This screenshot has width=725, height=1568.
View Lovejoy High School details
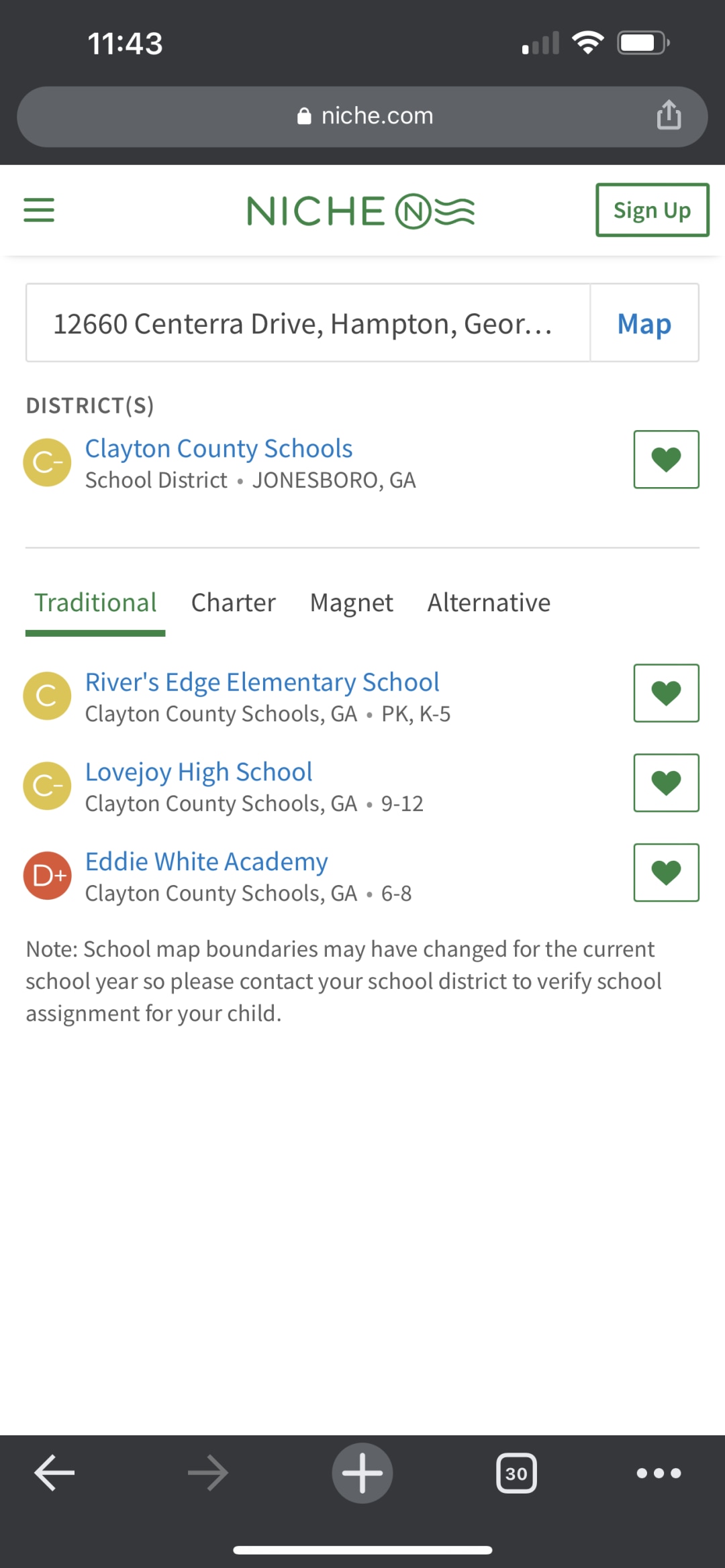click(199, 772)
